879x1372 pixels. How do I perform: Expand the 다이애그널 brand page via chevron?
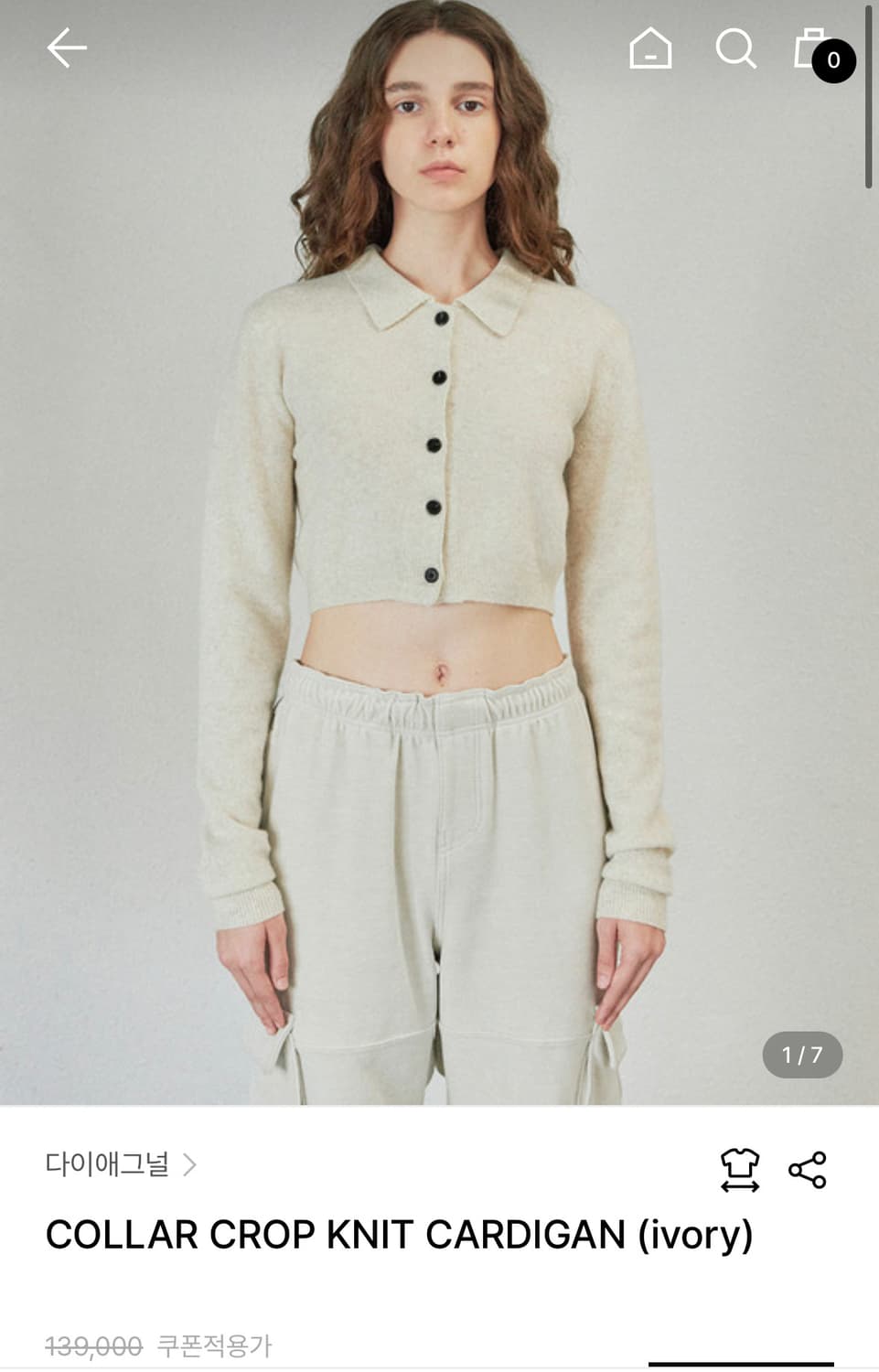[x=190, y=1163]
